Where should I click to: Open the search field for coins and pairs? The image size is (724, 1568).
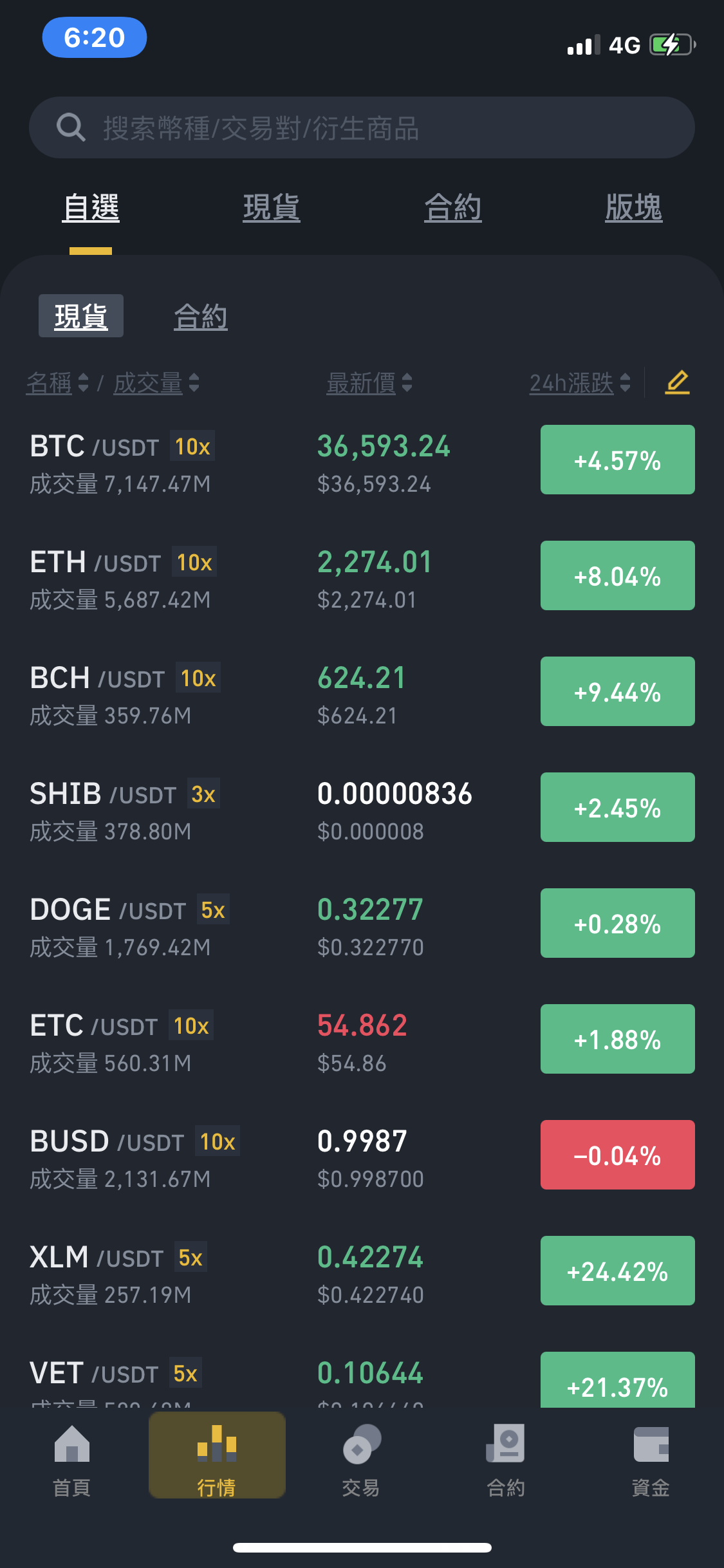coord(362,127)
